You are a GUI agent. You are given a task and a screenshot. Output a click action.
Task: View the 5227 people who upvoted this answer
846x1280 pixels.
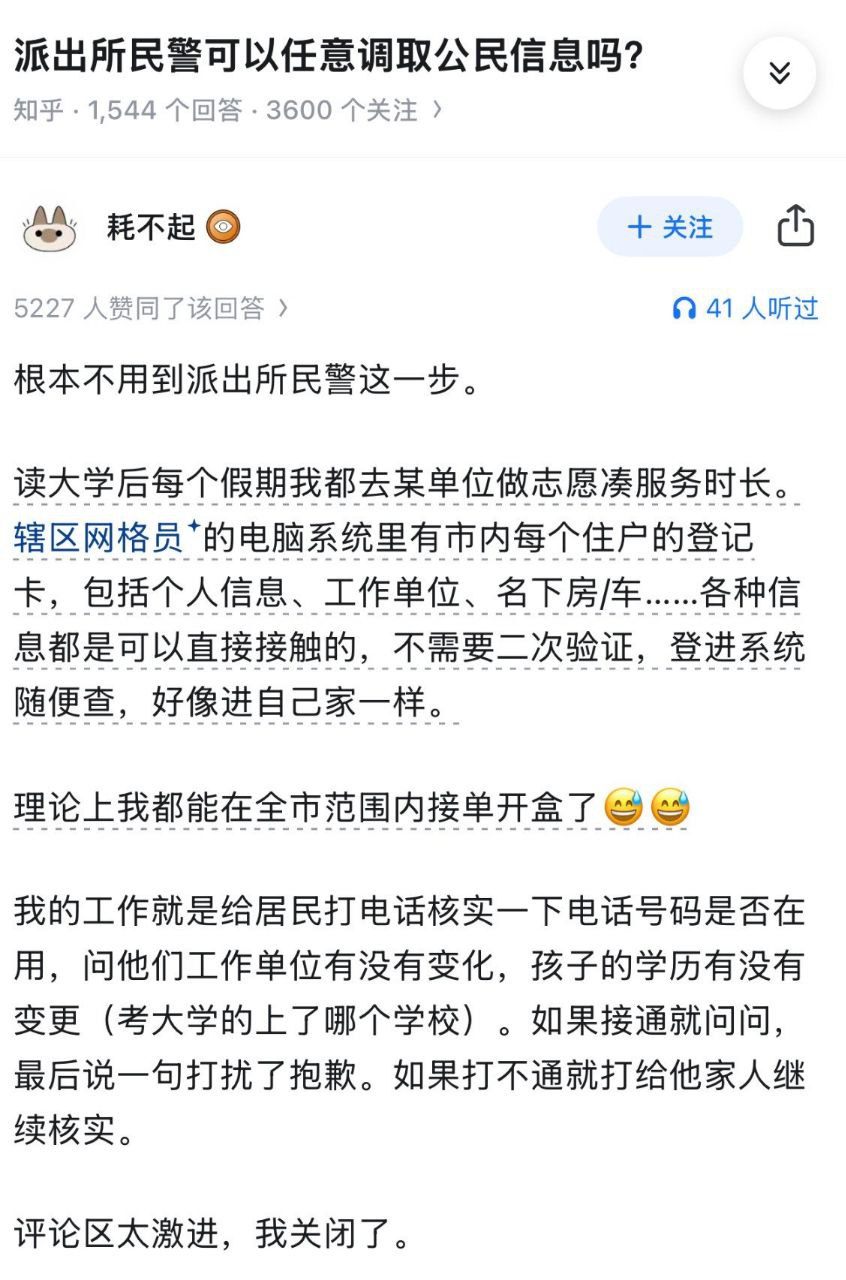click(x=150, y=308)
